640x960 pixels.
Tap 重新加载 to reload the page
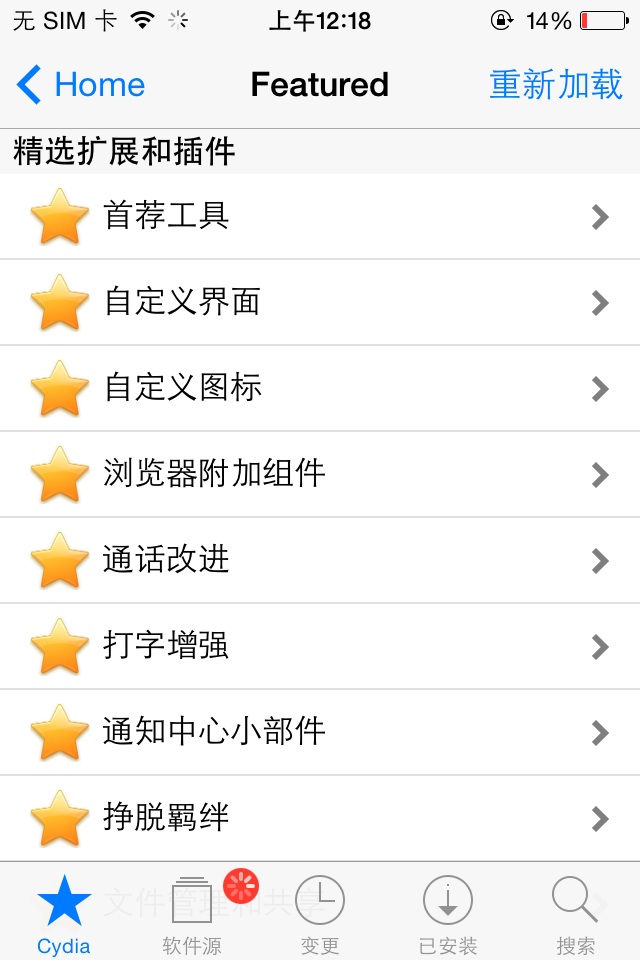[556, 85]
